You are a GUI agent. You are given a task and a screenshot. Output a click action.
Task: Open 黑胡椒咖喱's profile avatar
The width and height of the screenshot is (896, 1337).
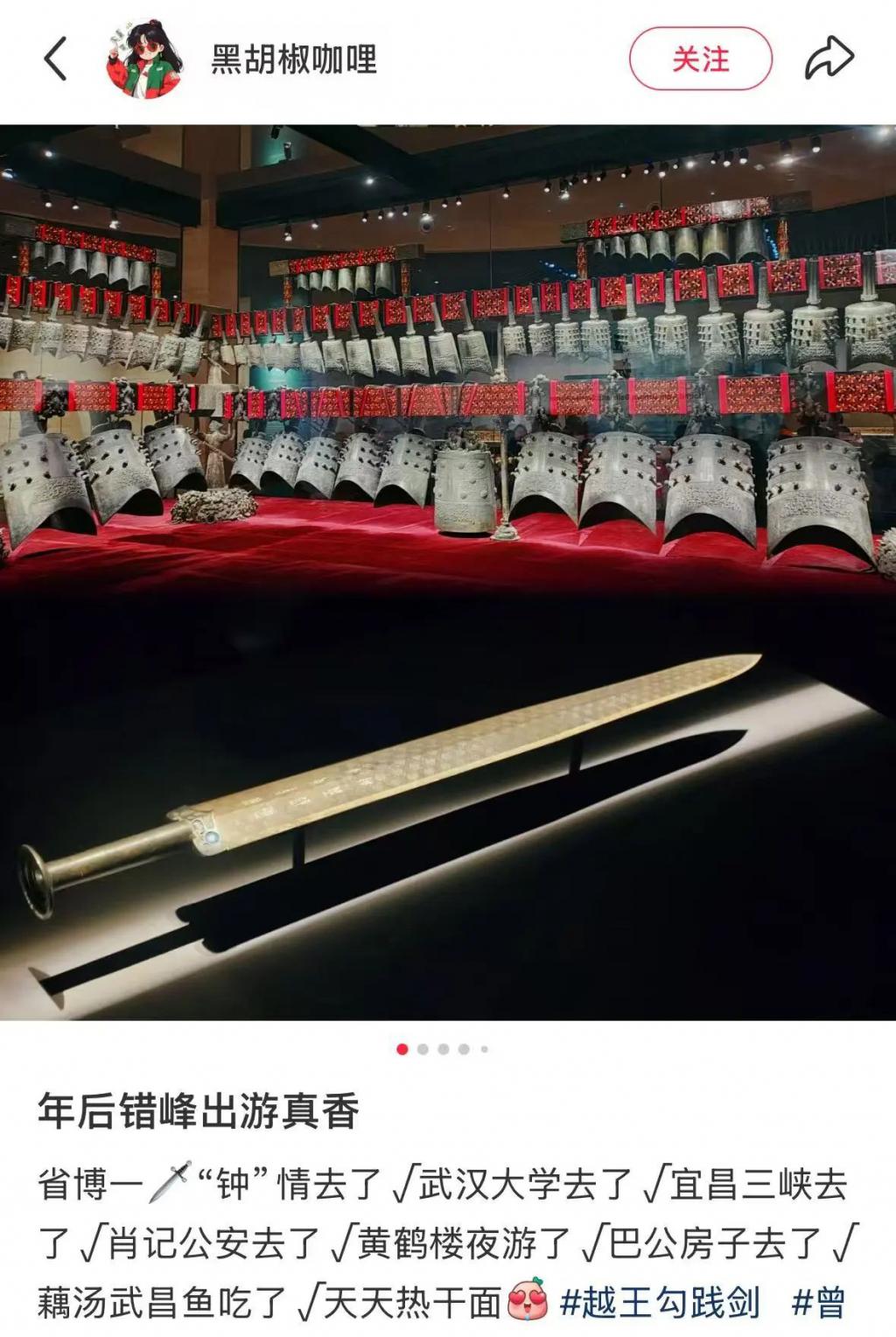point(145,59)
